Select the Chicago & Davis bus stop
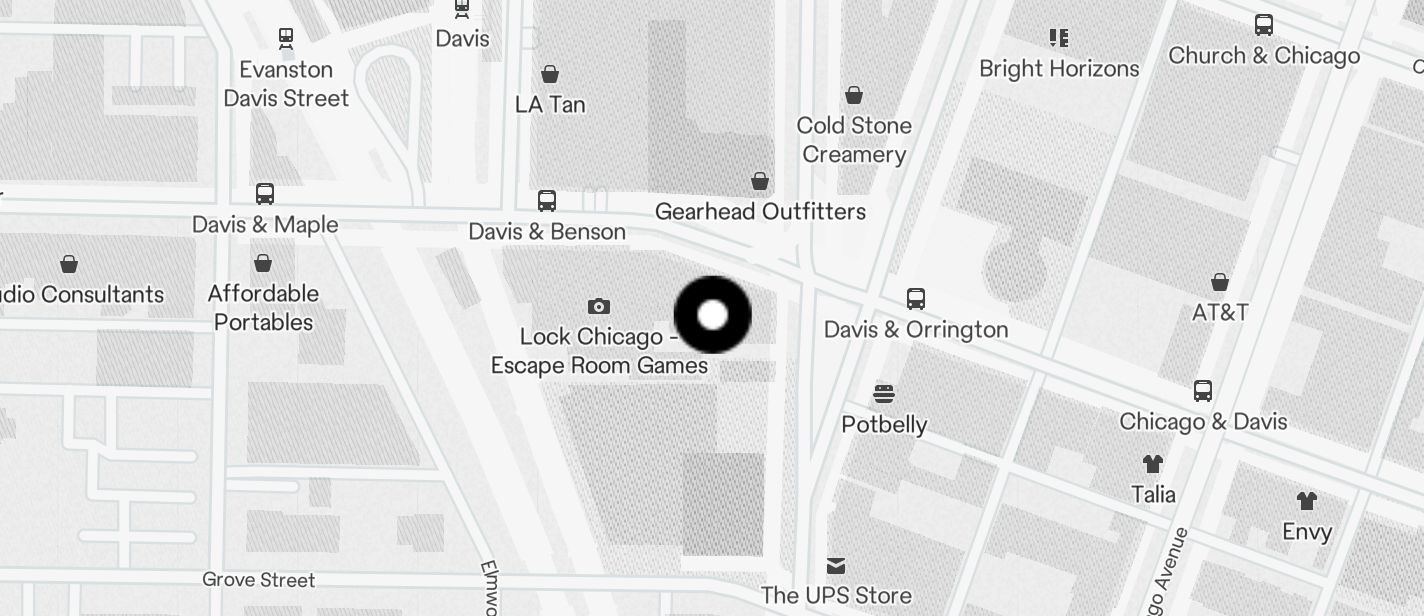Screen dimensions: 1424x616 1203,391
